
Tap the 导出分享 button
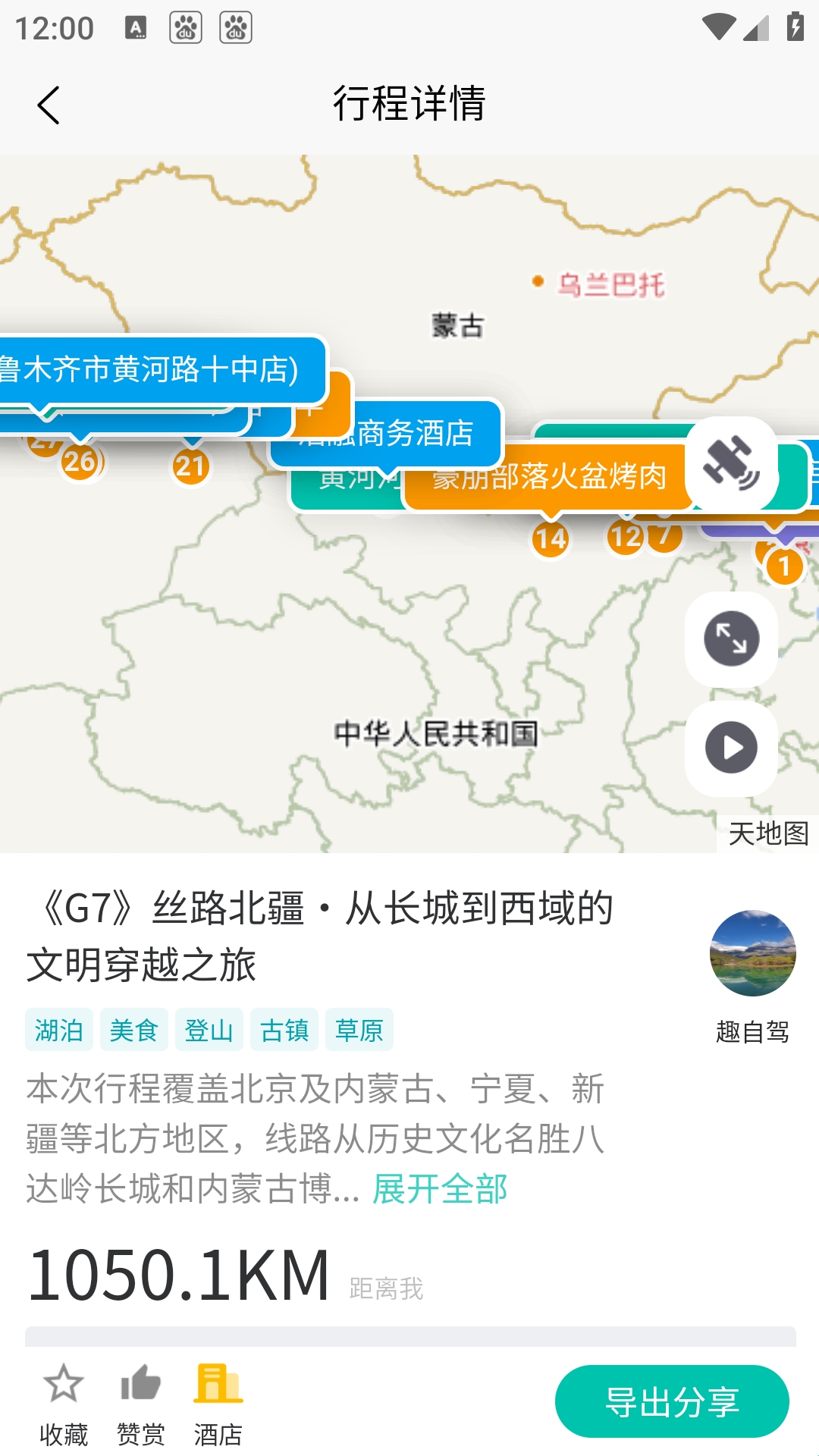point(672,1401)
